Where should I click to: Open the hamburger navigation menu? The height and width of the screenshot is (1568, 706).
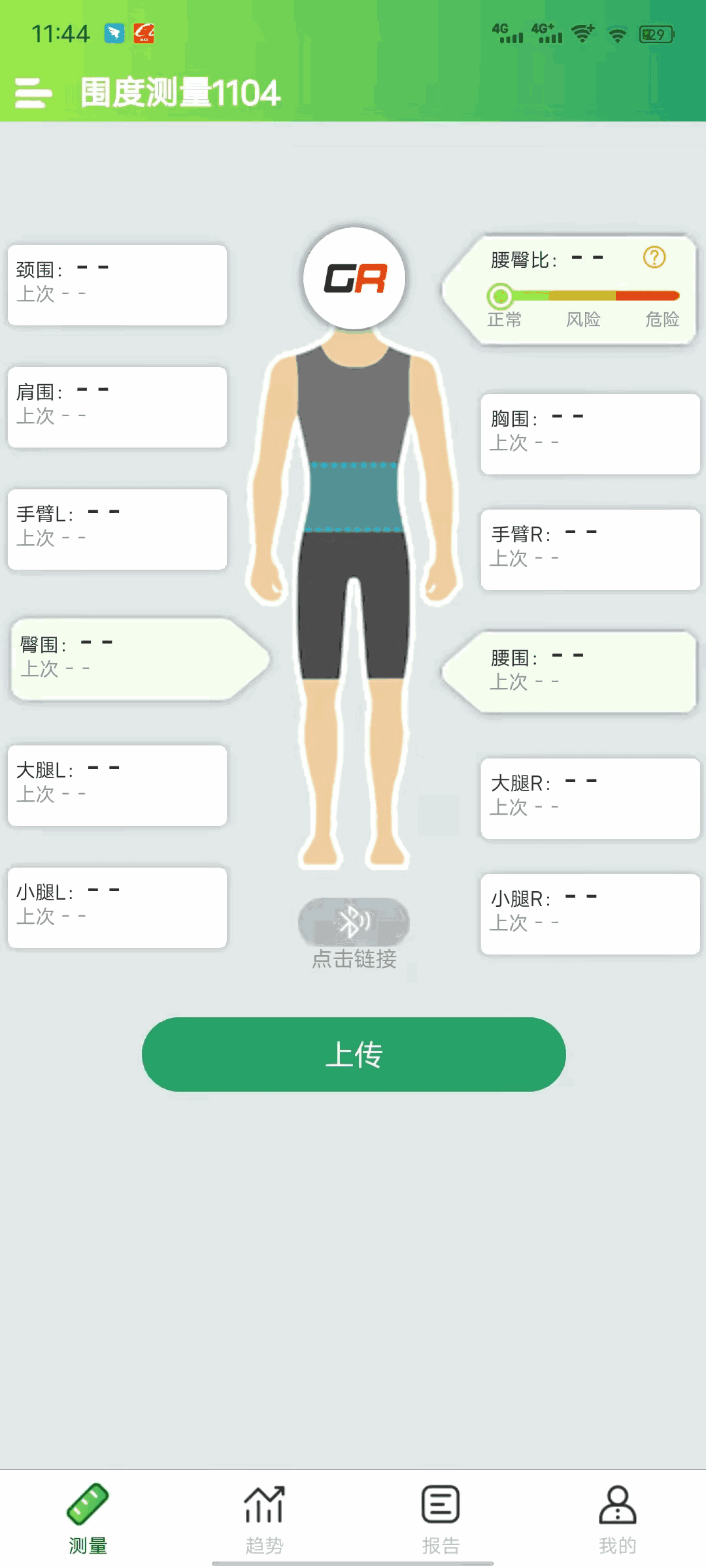click(32, 93)
